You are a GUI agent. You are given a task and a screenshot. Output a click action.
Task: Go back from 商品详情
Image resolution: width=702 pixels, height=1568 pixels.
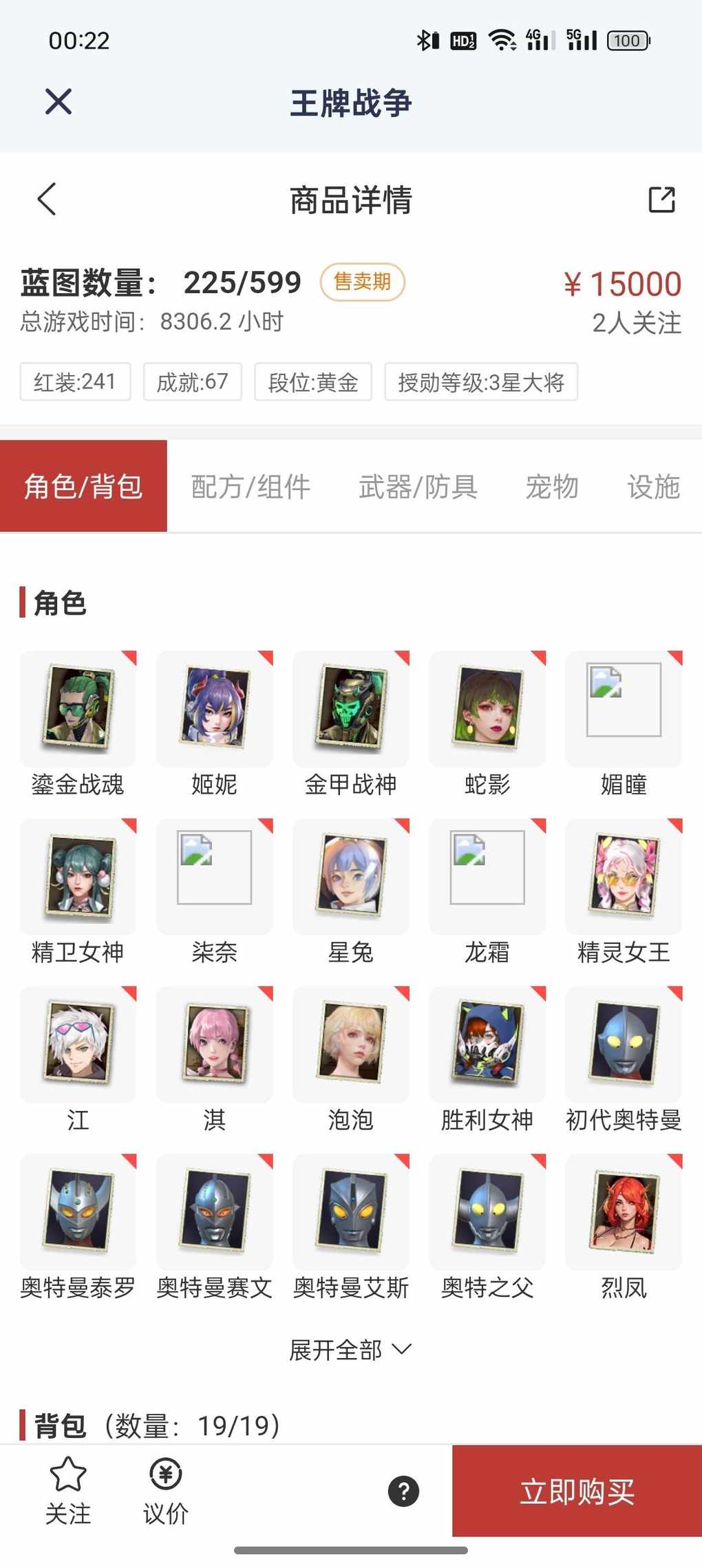click(x=47, y=200)
